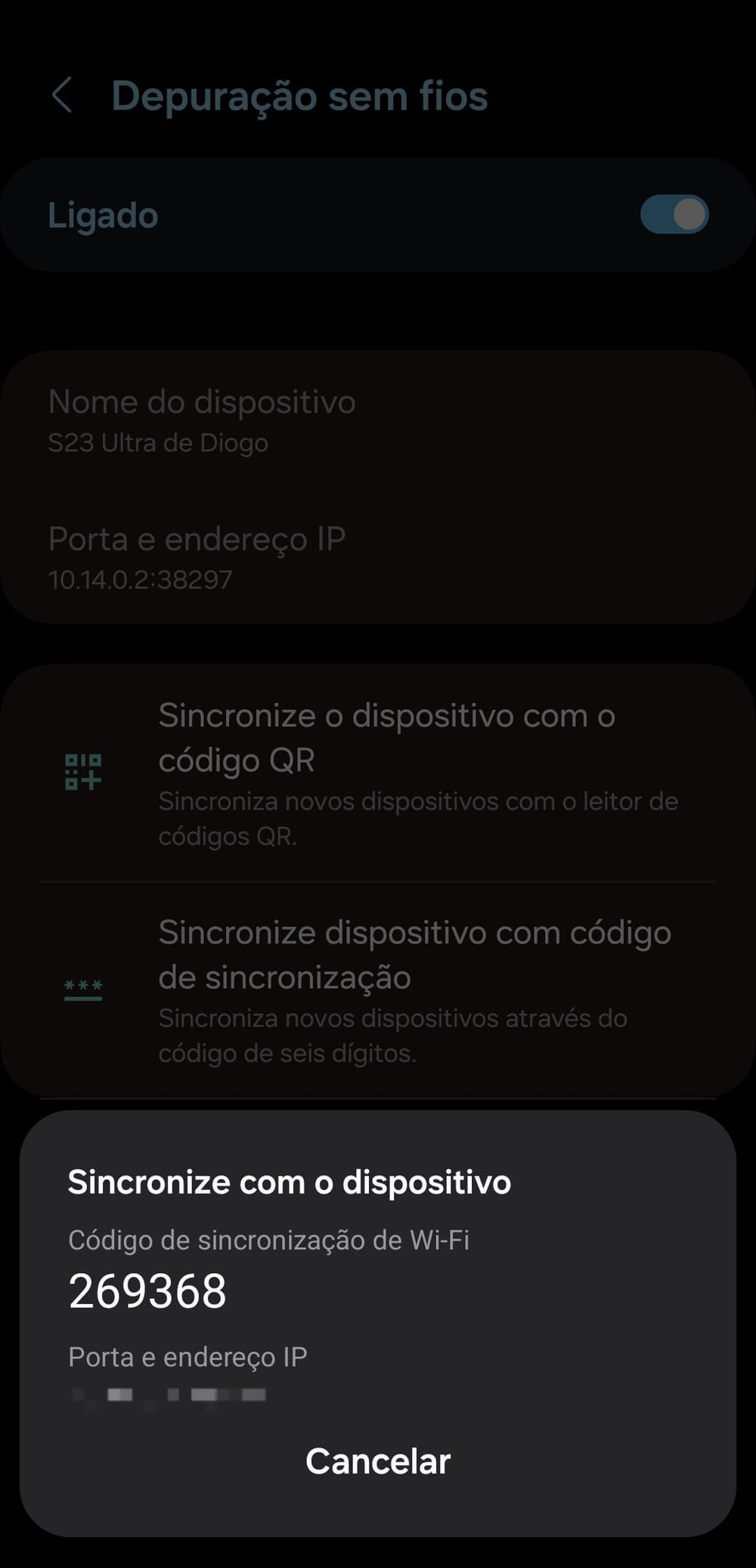Open Nome do dispositivo setting
This screenshot has width=756, height=1568.
(x=378, y=420)
